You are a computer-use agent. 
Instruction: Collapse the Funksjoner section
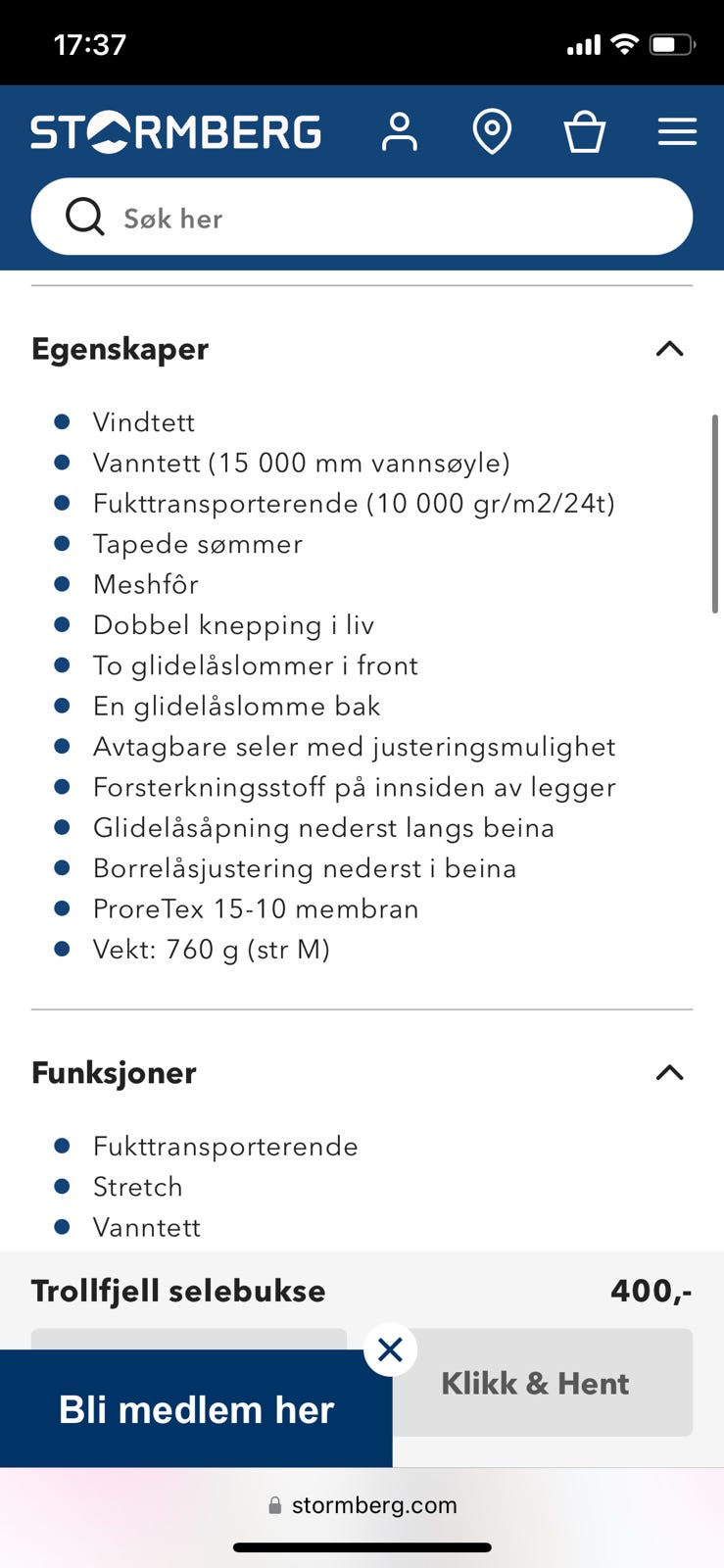tap(669, 1073)
